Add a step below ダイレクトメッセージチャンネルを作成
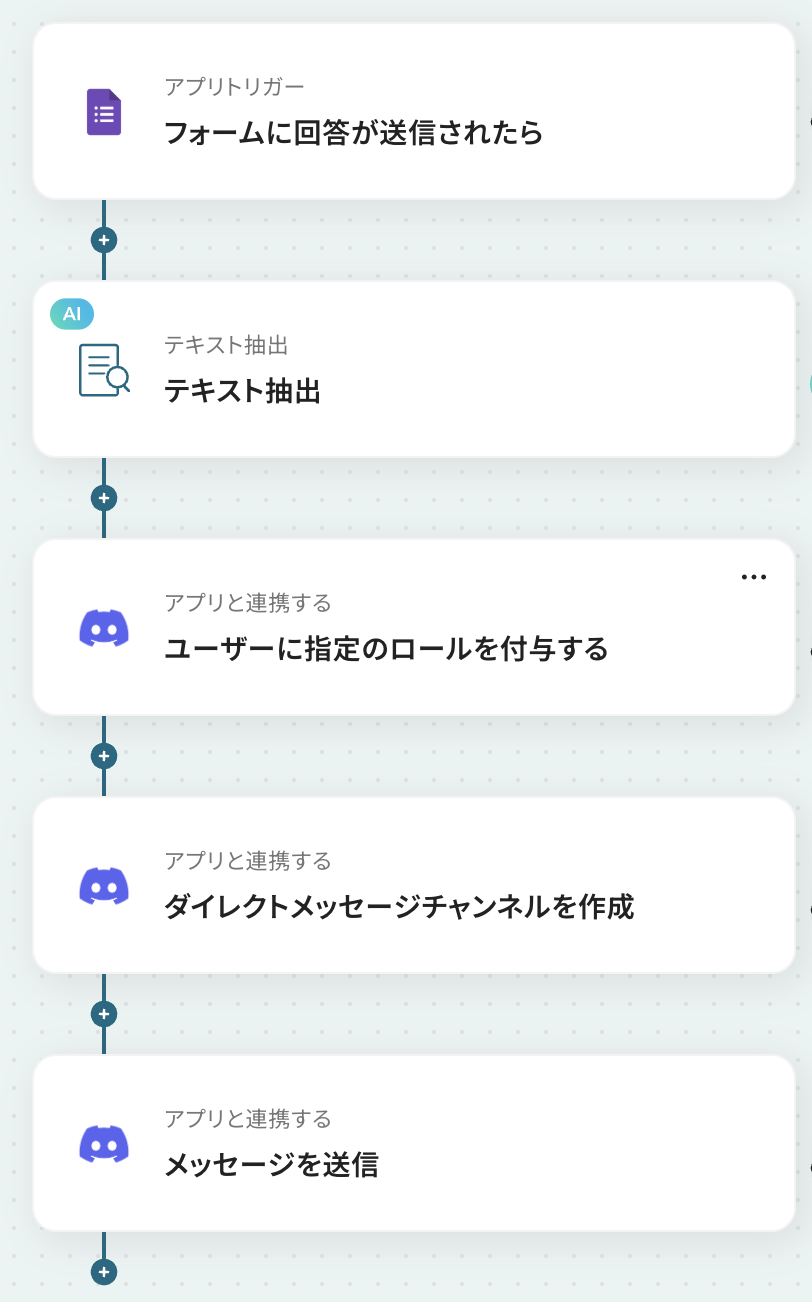The height and width of the screenshot is (1302, 812). (104, 1014)
